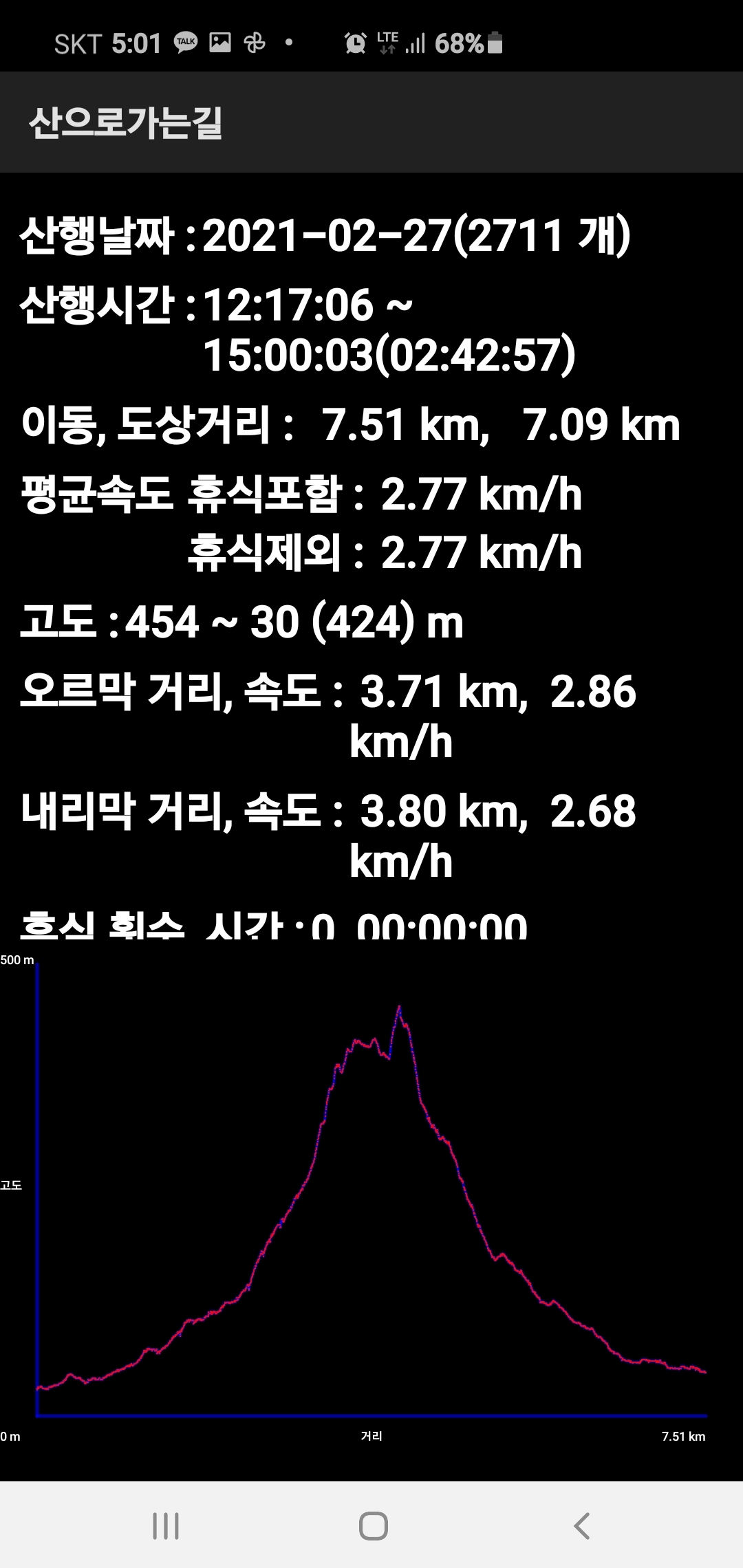Tap the system home button
Screen dimensions: 743x1568
point(373,1525)
